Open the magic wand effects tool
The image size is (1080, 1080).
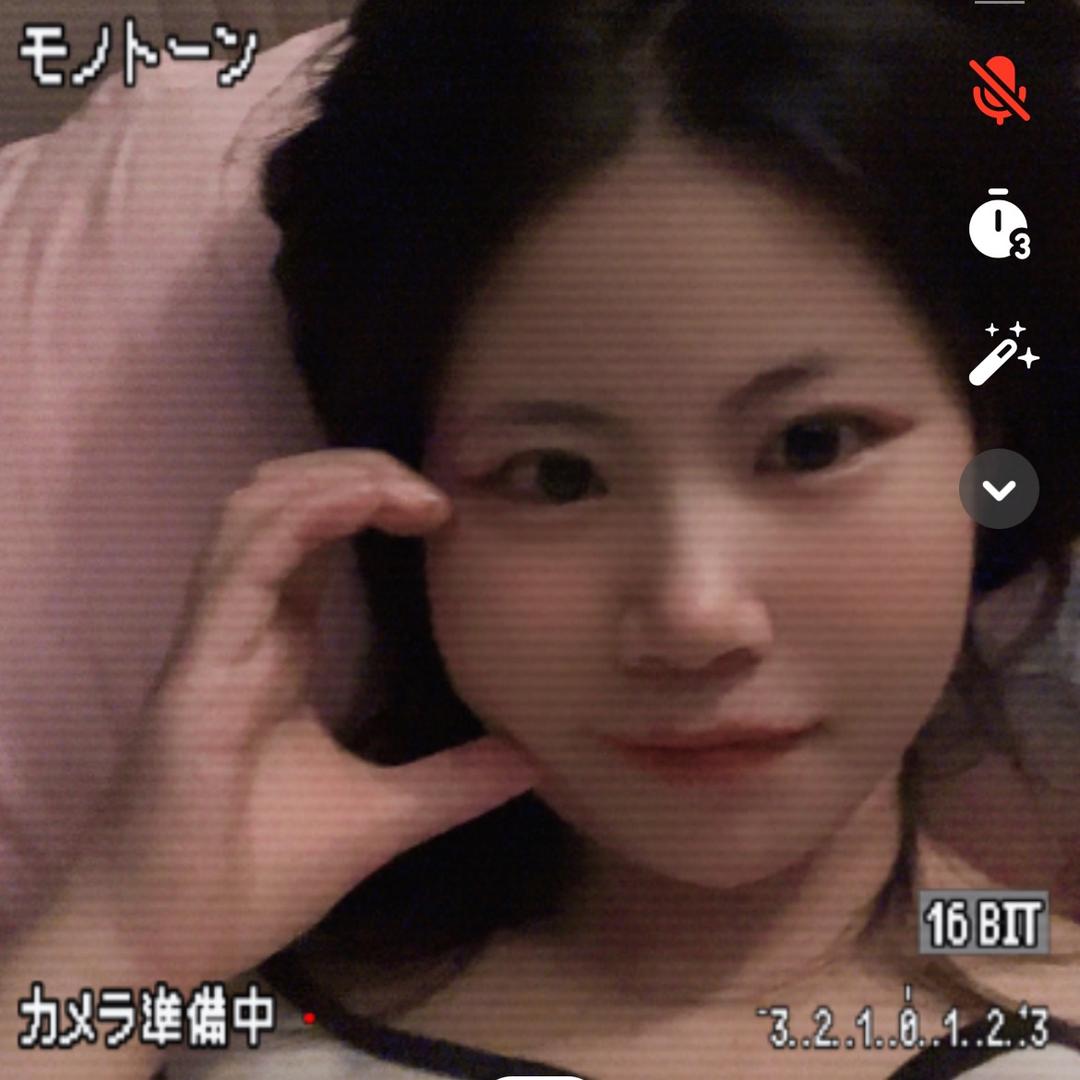pos(1003,353)
